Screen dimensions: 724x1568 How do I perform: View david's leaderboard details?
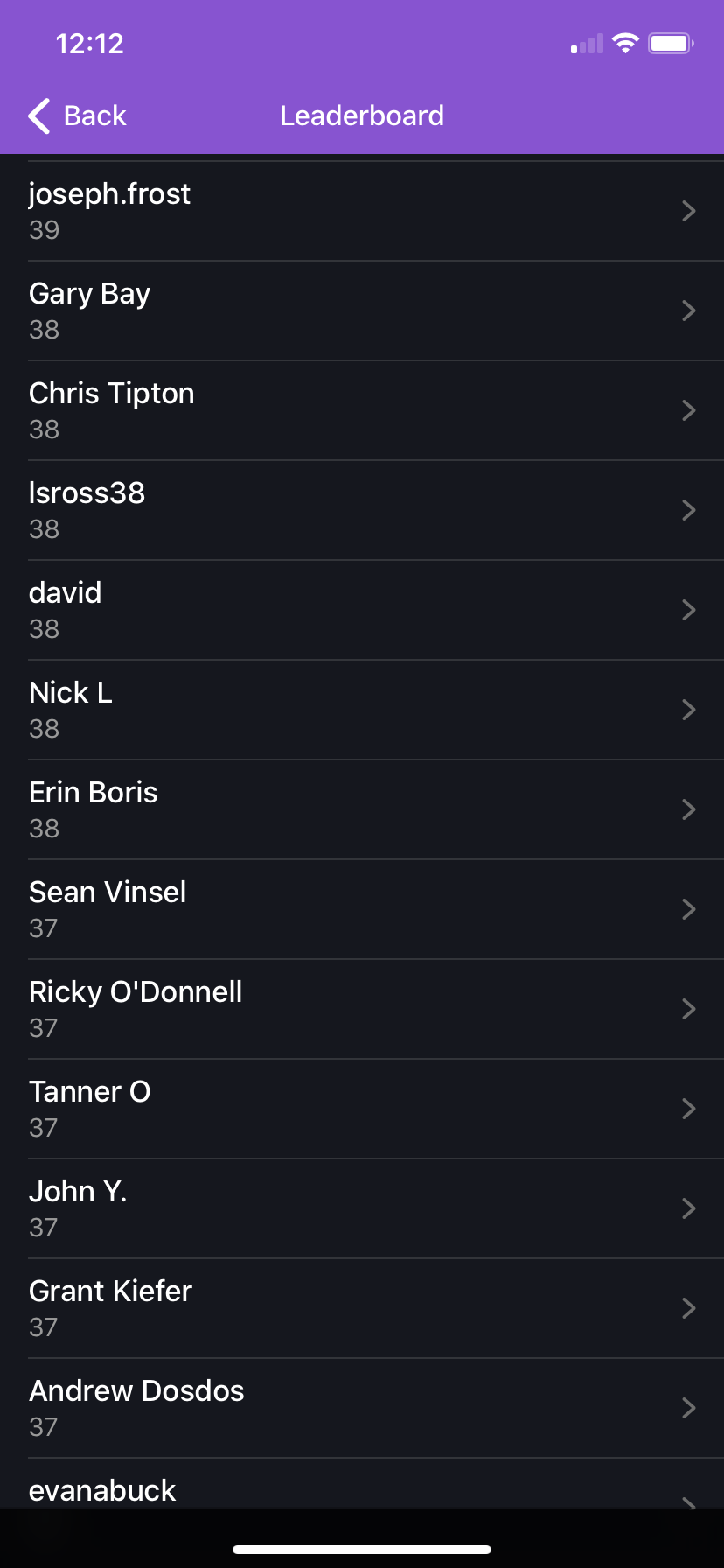coord(362,610)
